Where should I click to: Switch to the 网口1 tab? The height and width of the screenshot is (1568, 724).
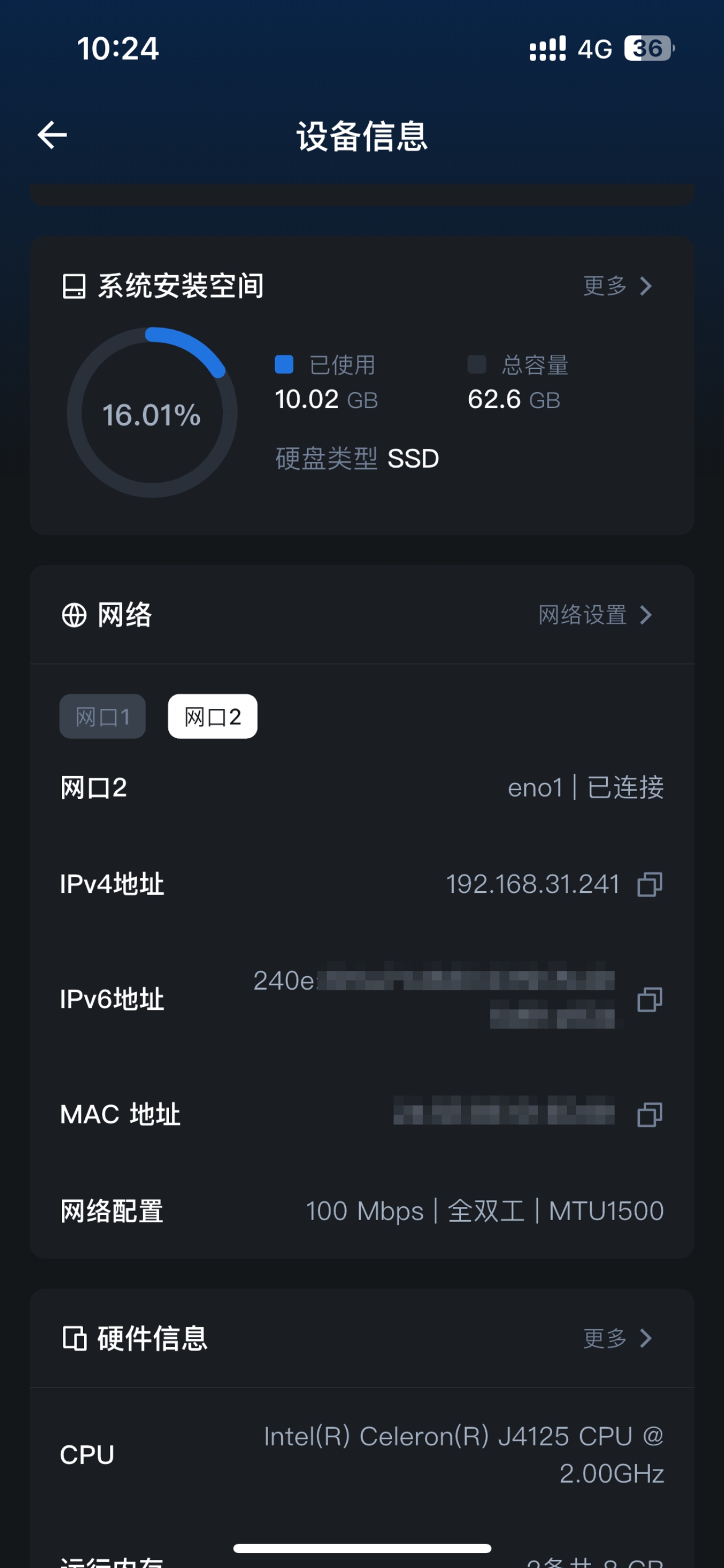click(x=102, y=716)
